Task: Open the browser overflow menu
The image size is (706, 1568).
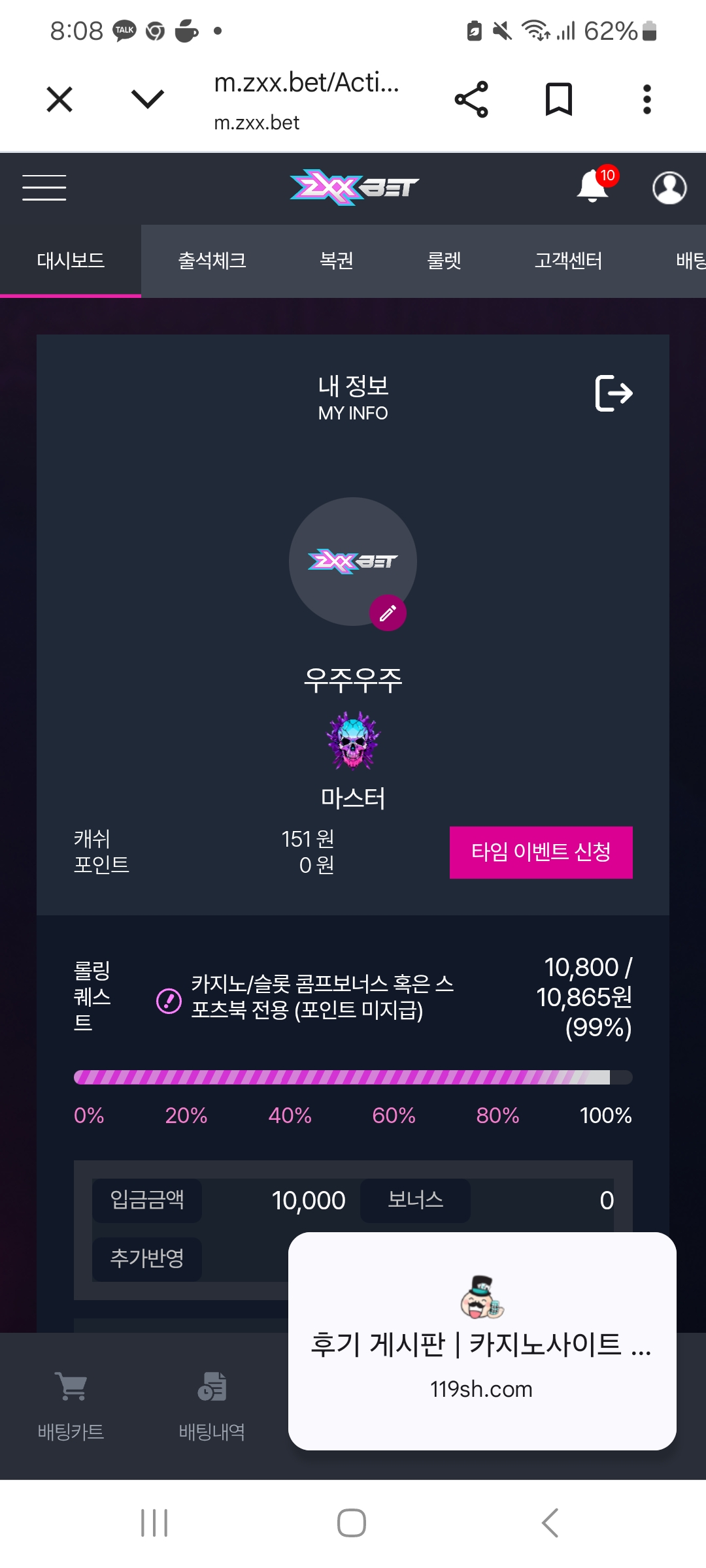Action: [647, 99]
